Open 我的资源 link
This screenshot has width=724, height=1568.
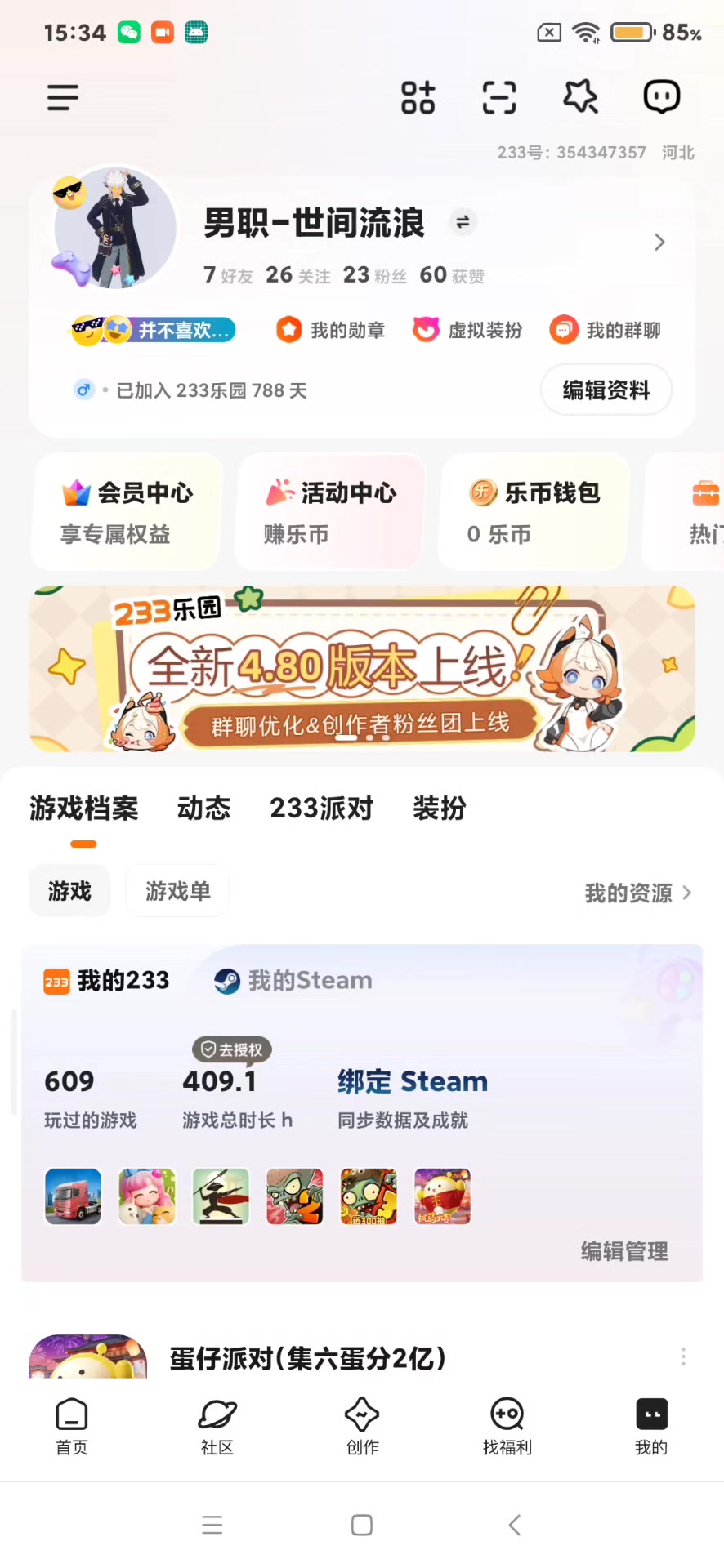coord(637,893)
